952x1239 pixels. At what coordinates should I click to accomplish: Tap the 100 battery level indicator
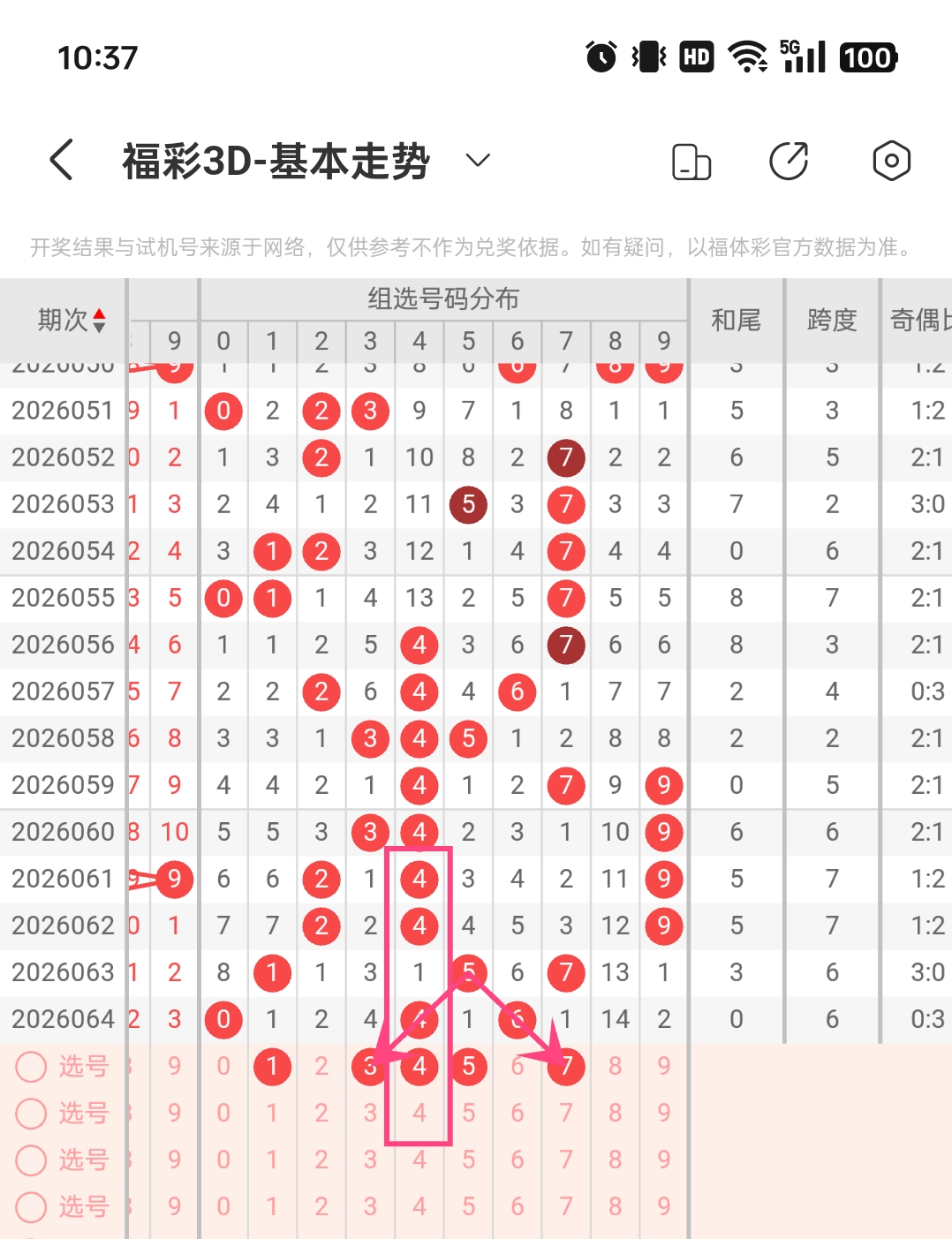pos(867,57)
